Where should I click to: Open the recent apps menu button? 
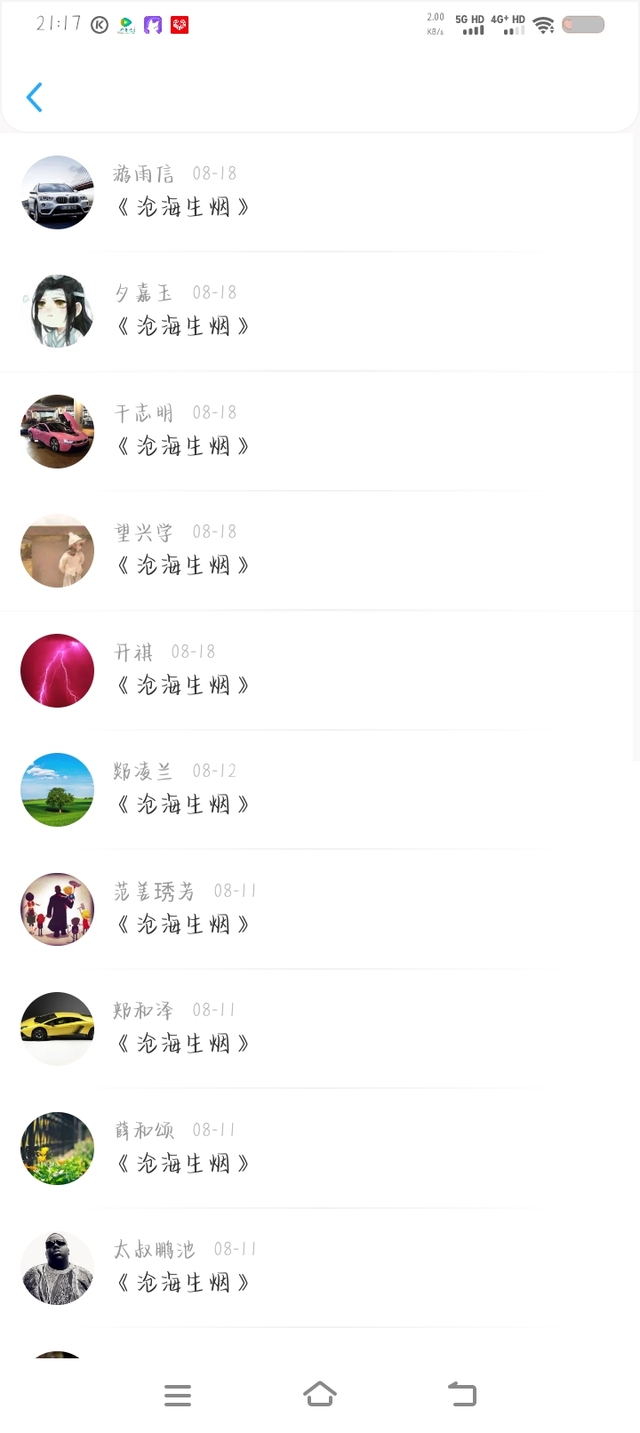pyautogui.click(x=178, y=1395)
